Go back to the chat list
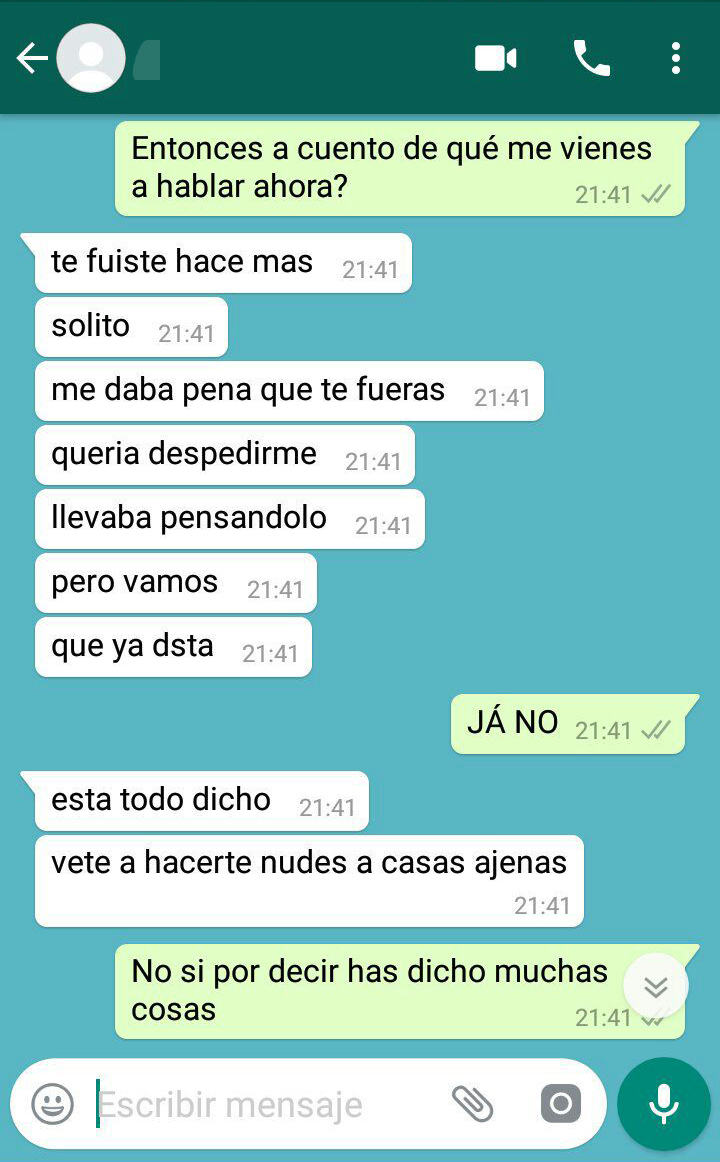The width and height of the screenshot is (720, 1162). point(31,58)
